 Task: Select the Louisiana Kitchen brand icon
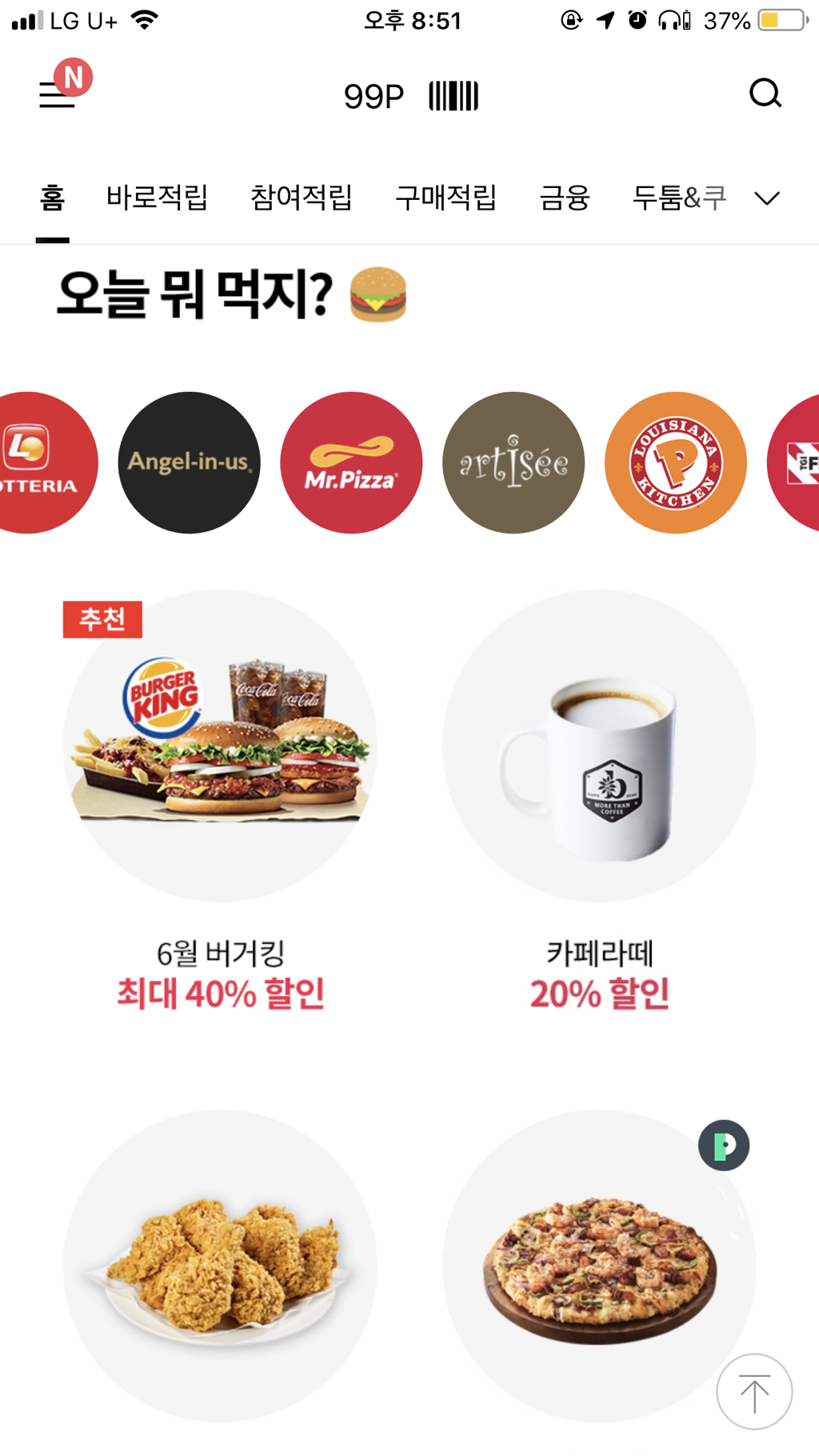click(676, 462)
